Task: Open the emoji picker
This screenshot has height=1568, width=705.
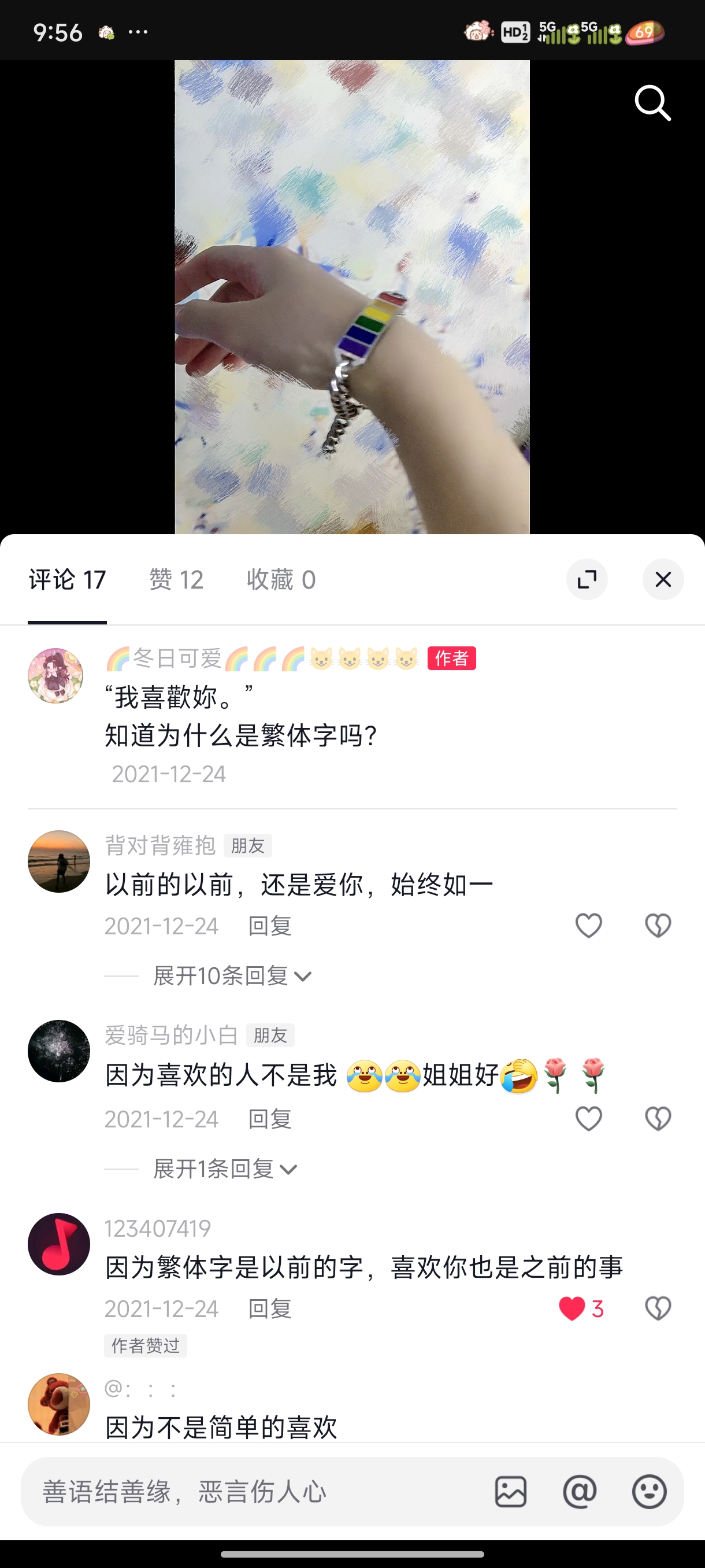Action: (649, 1491)
